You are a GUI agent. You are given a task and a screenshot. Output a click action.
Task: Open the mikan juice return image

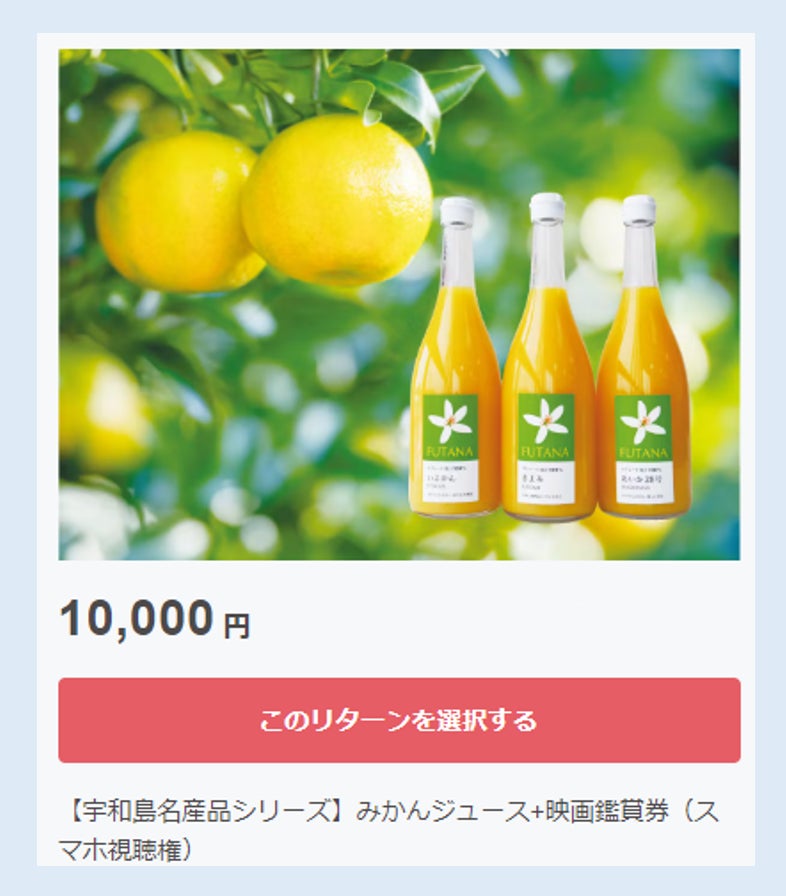(399, 304)
